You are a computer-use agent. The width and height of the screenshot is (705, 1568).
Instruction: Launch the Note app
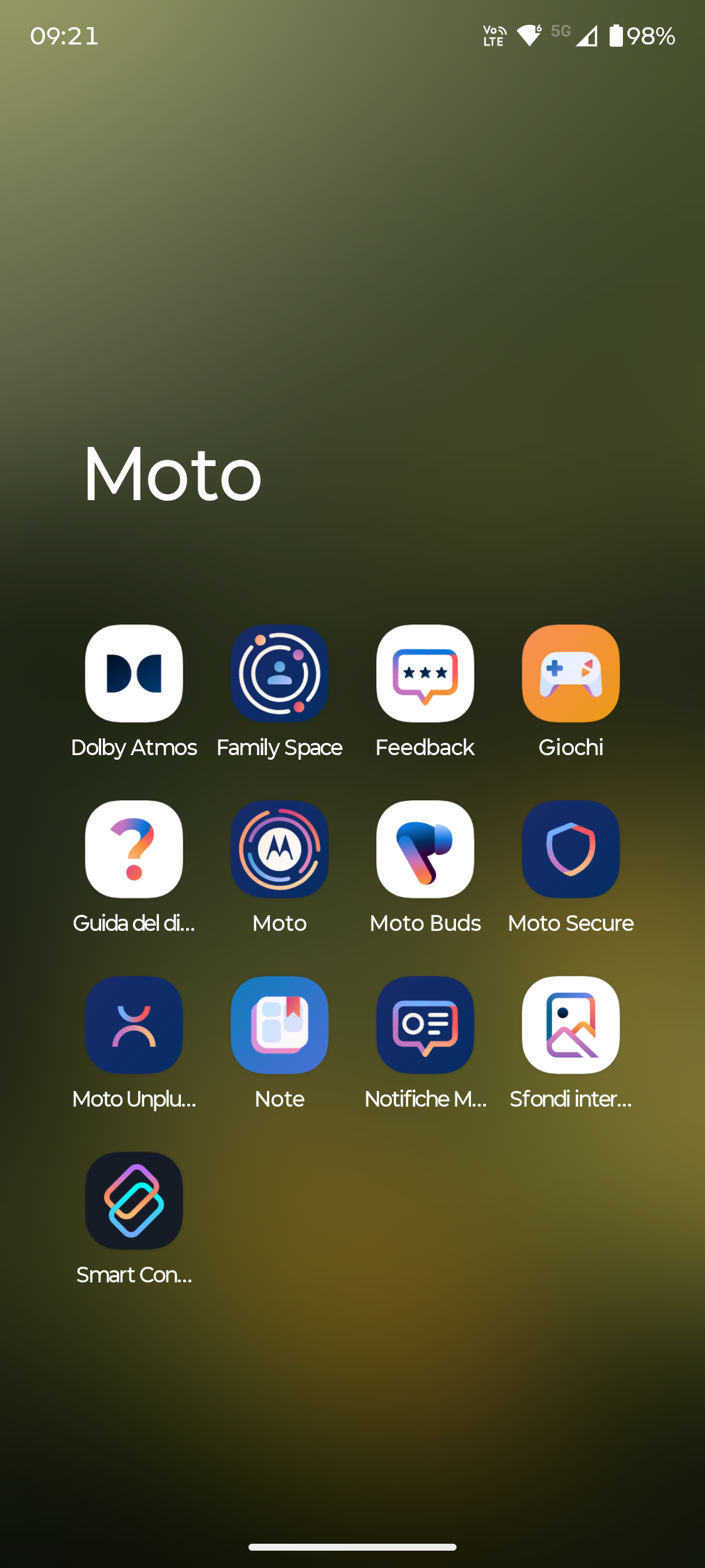click(x=279, y=1025)
